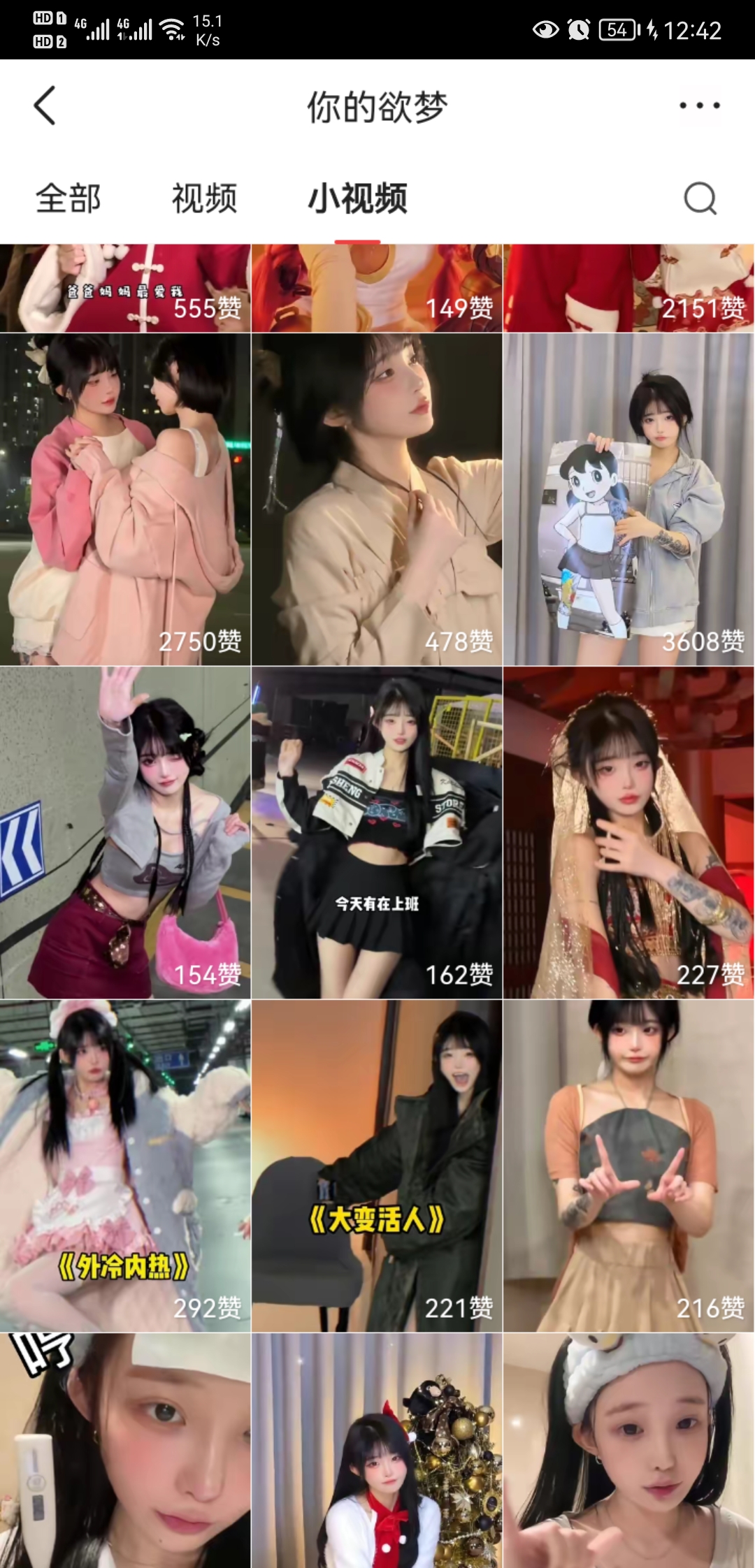The image size is (755, 1568).
Task: Switch to the 全部 tab
Action: [69, 198]
